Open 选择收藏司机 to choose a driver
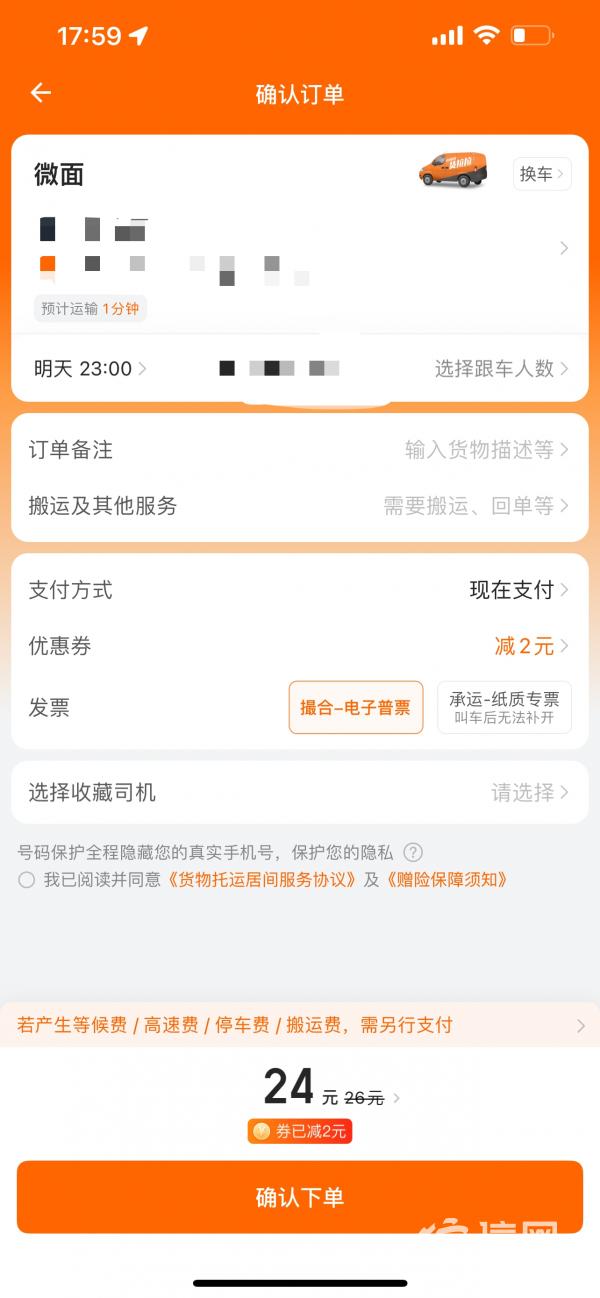Viewport: 600px width, 1298px height. click(300, 793)
